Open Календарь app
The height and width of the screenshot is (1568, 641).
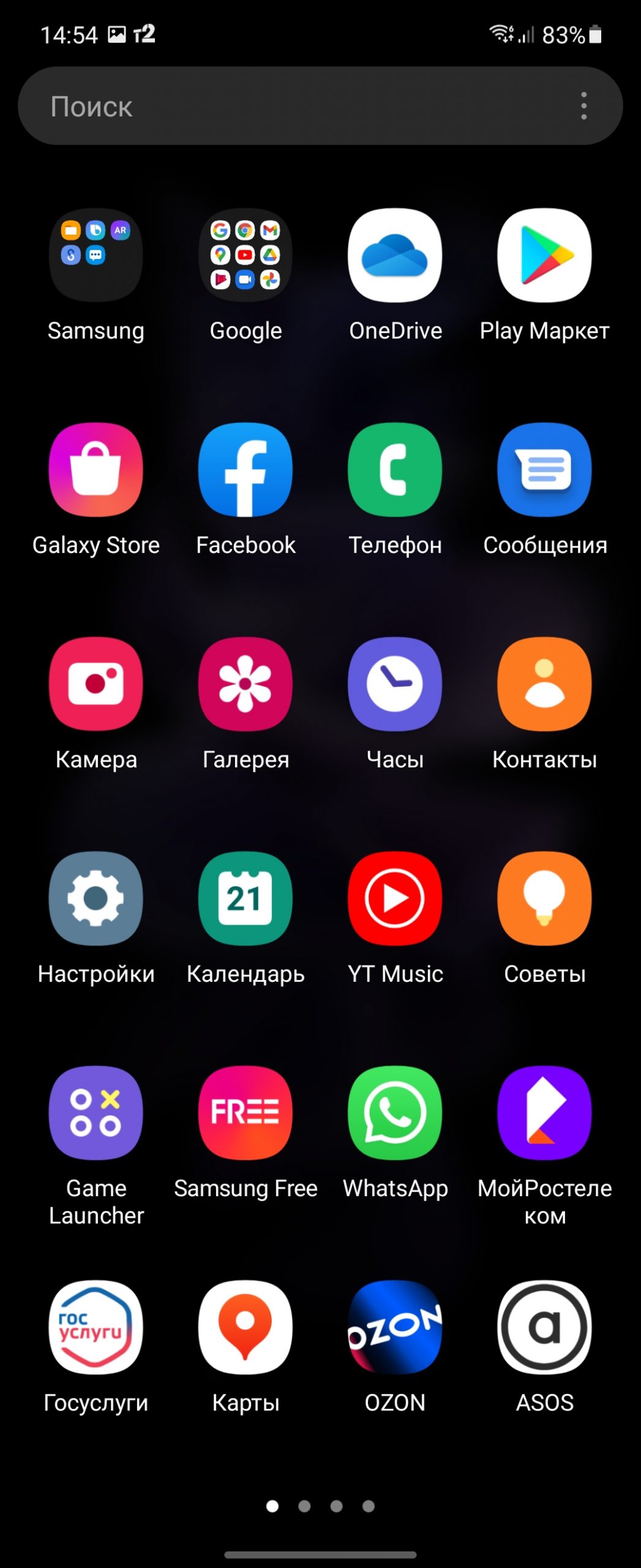tap(246, 899)
